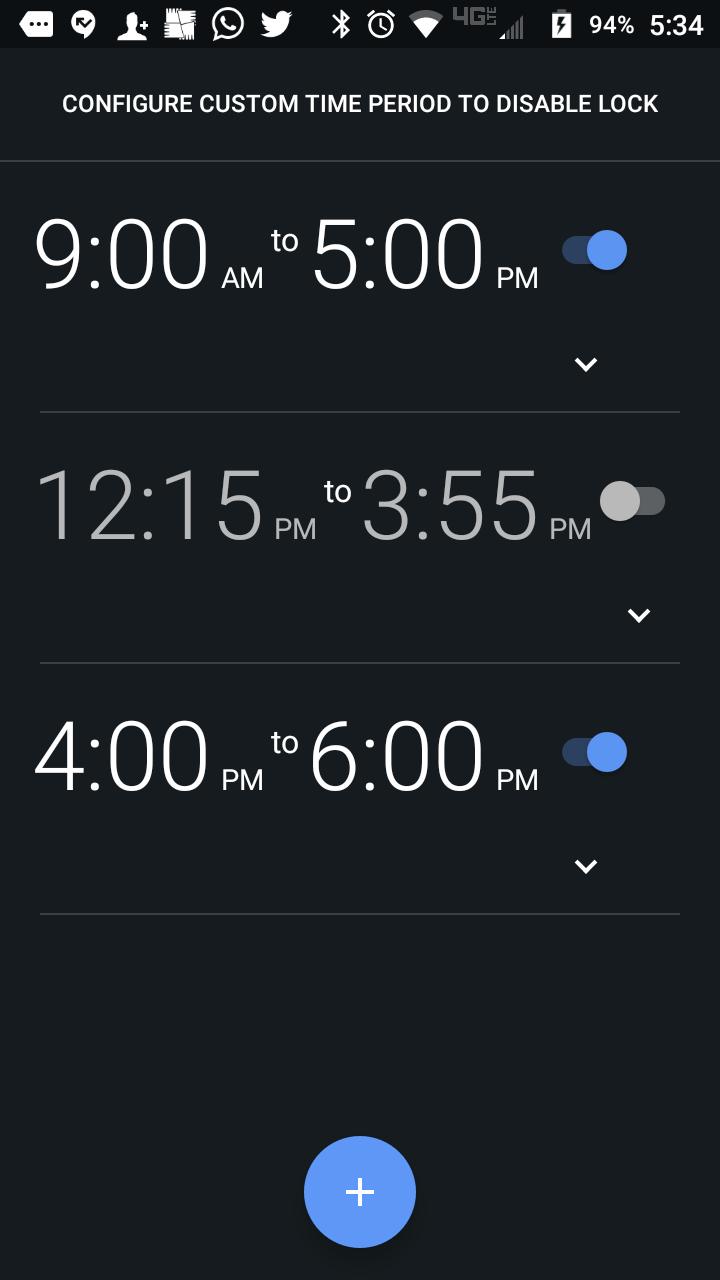This screenshot has width=720, height=1280.
Task: Edit the 6:00 PM end time
Action: tap(424, 757)
